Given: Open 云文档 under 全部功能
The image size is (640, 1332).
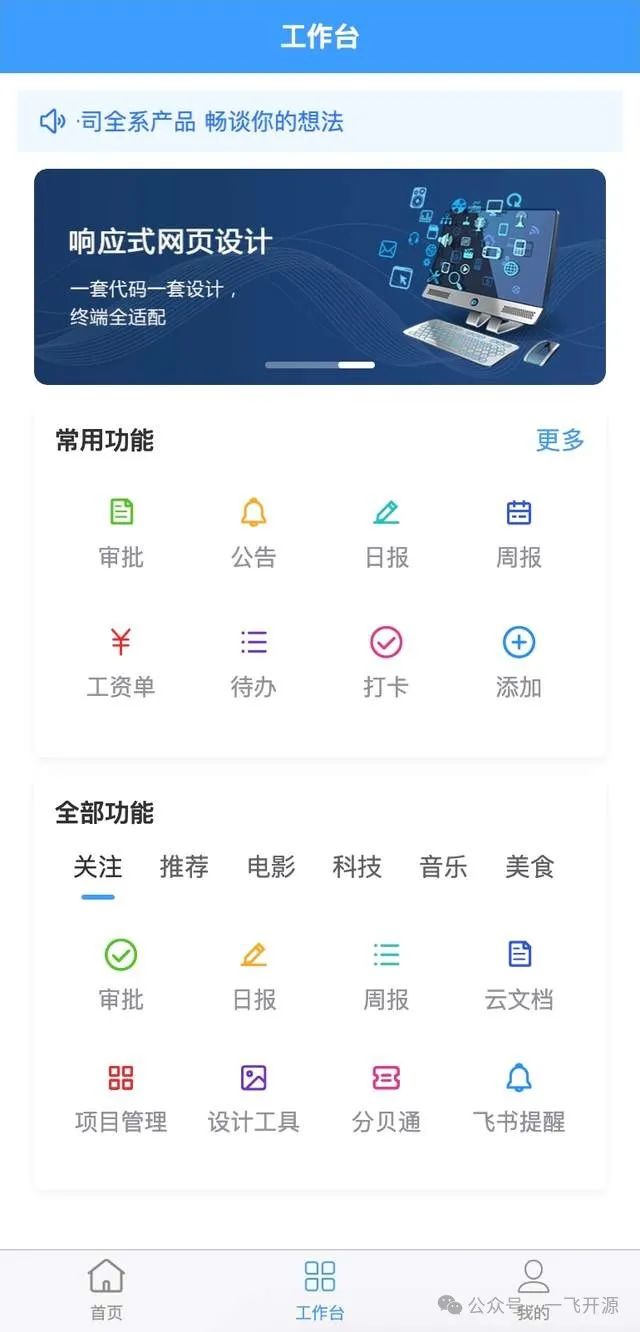Looking at the screenshot, I should click(x=518, y=976).
